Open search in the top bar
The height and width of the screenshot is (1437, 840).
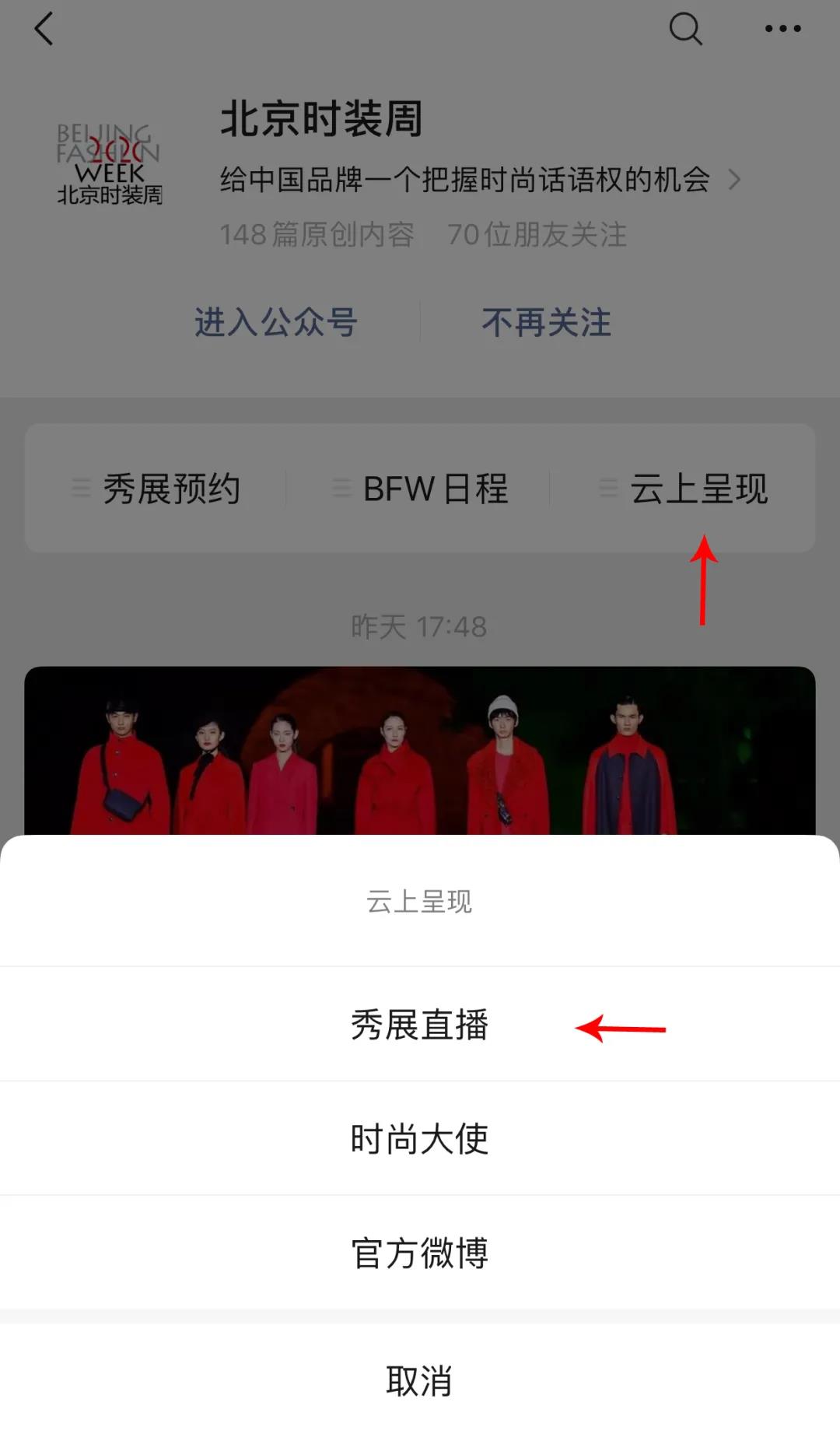pos(685,30)
